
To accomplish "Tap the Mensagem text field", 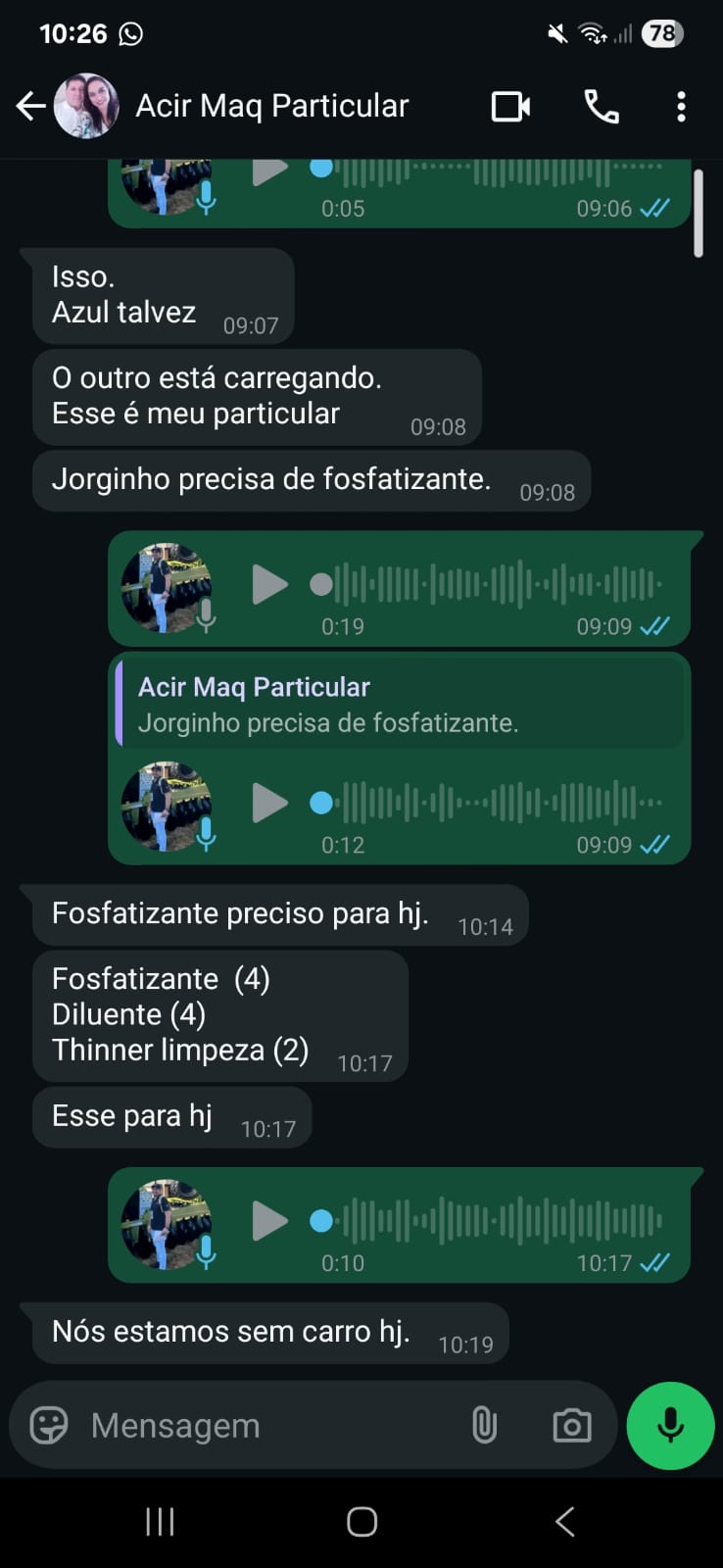I will pos(265,1425).
